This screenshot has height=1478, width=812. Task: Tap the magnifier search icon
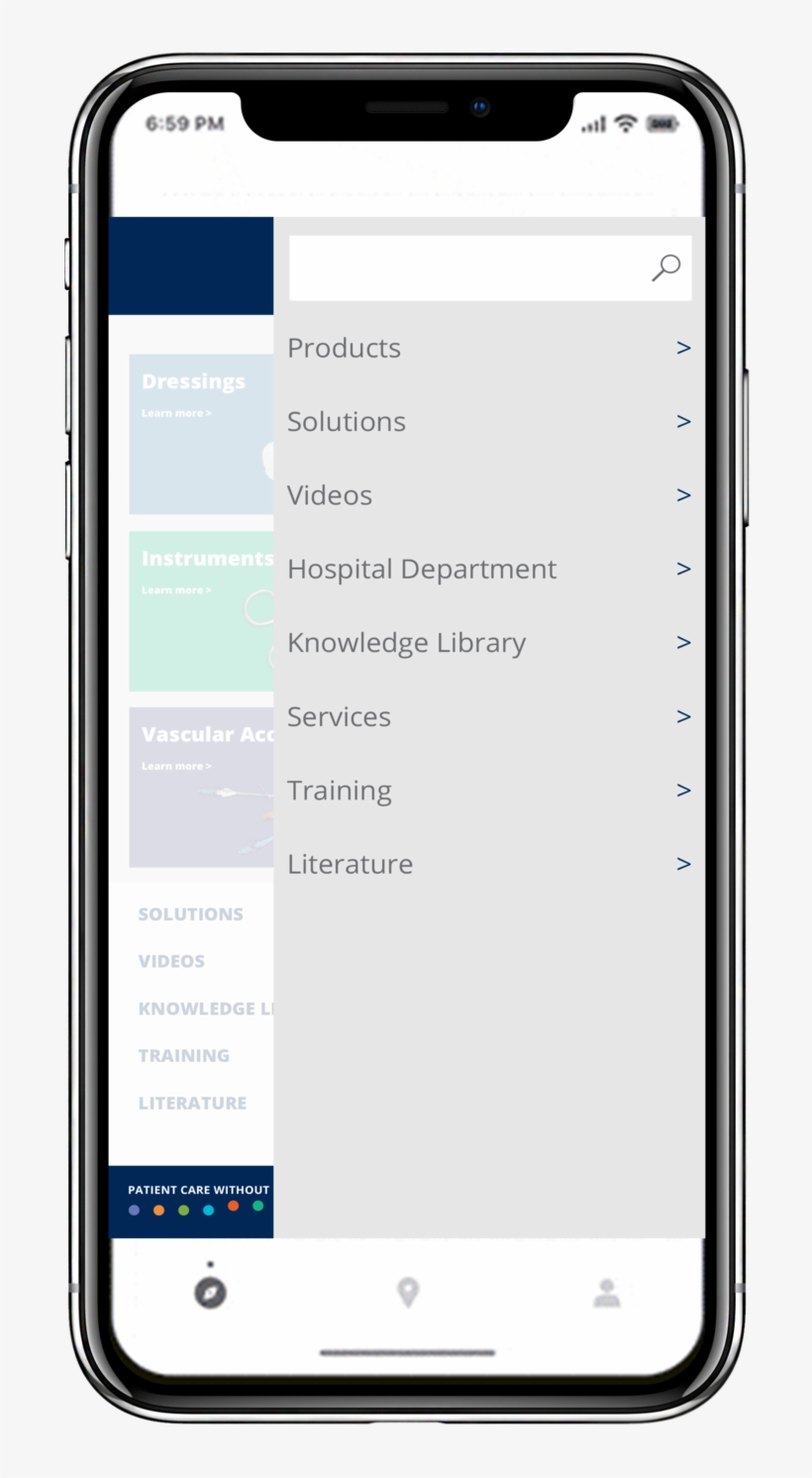click(666, 267)
